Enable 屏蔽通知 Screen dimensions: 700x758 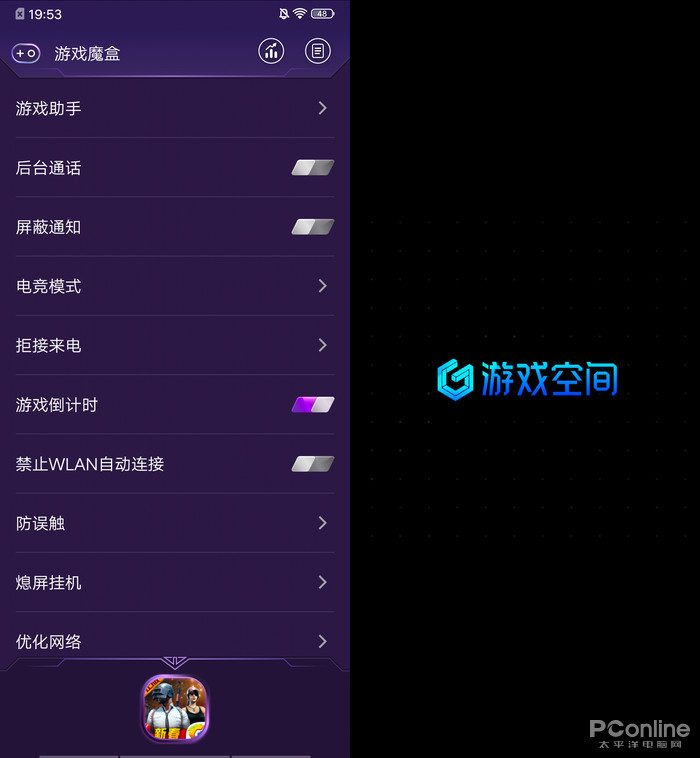pos(313,227)
